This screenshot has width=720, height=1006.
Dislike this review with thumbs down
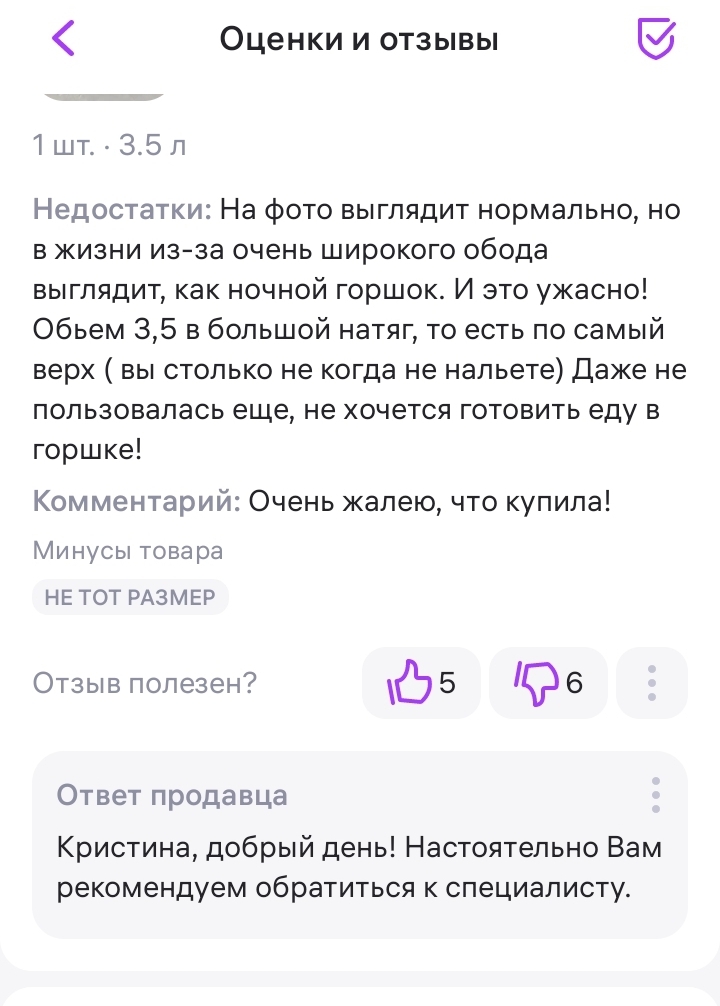548,683
